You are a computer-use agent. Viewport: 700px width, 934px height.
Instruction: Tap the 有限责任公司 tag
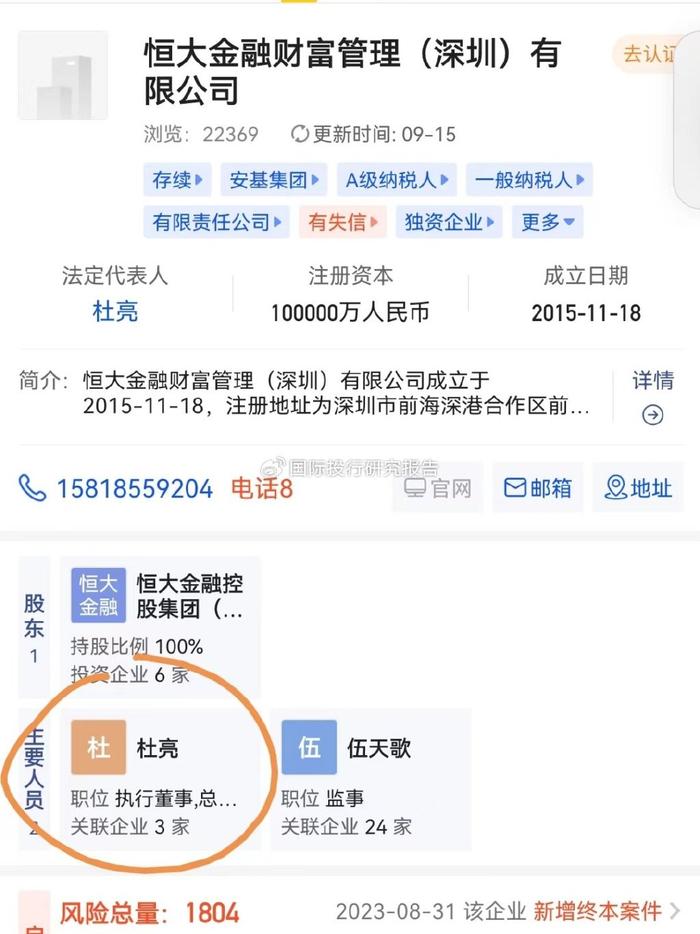[x=216, y=222]
